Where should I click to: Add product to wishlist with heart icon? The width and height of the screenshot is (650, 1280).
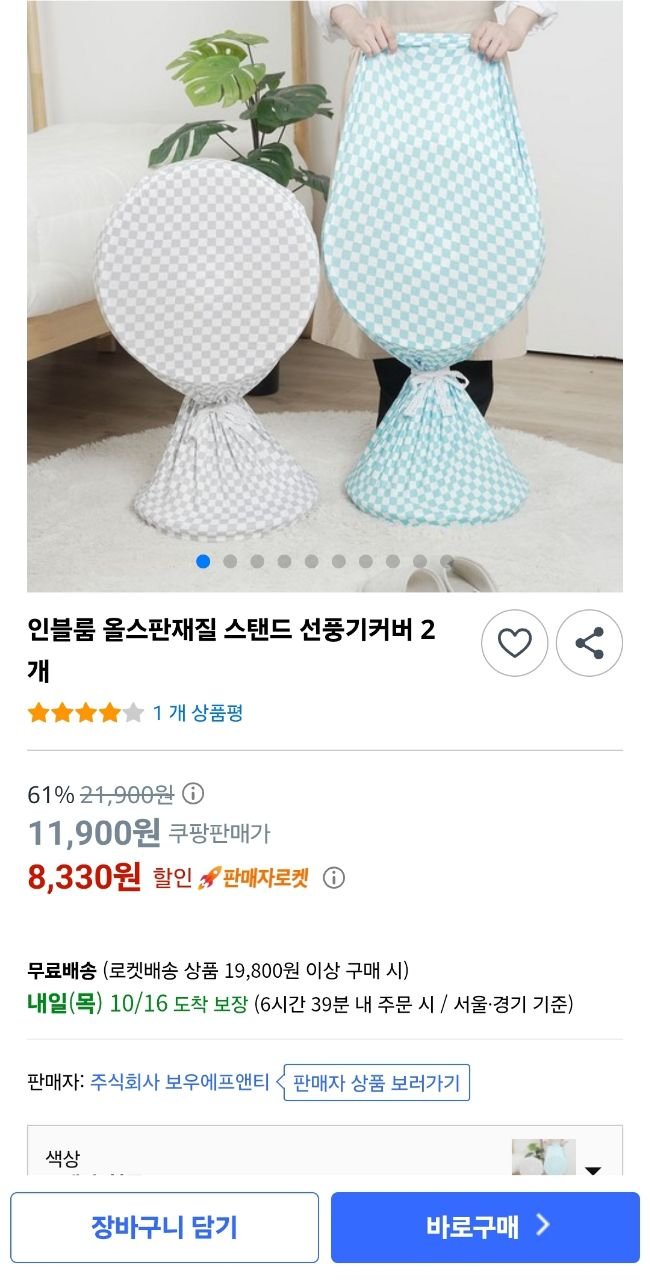point(514,643)
